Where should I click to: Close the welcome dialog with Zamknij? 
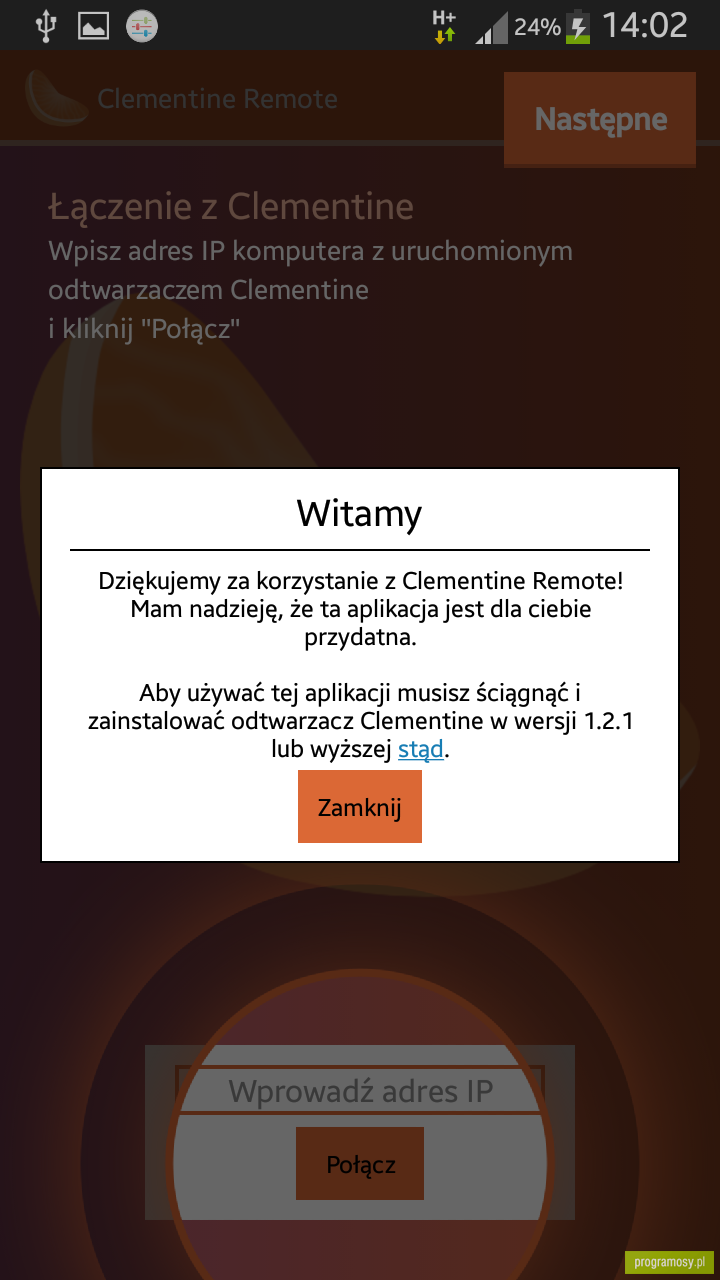[360, 806]
